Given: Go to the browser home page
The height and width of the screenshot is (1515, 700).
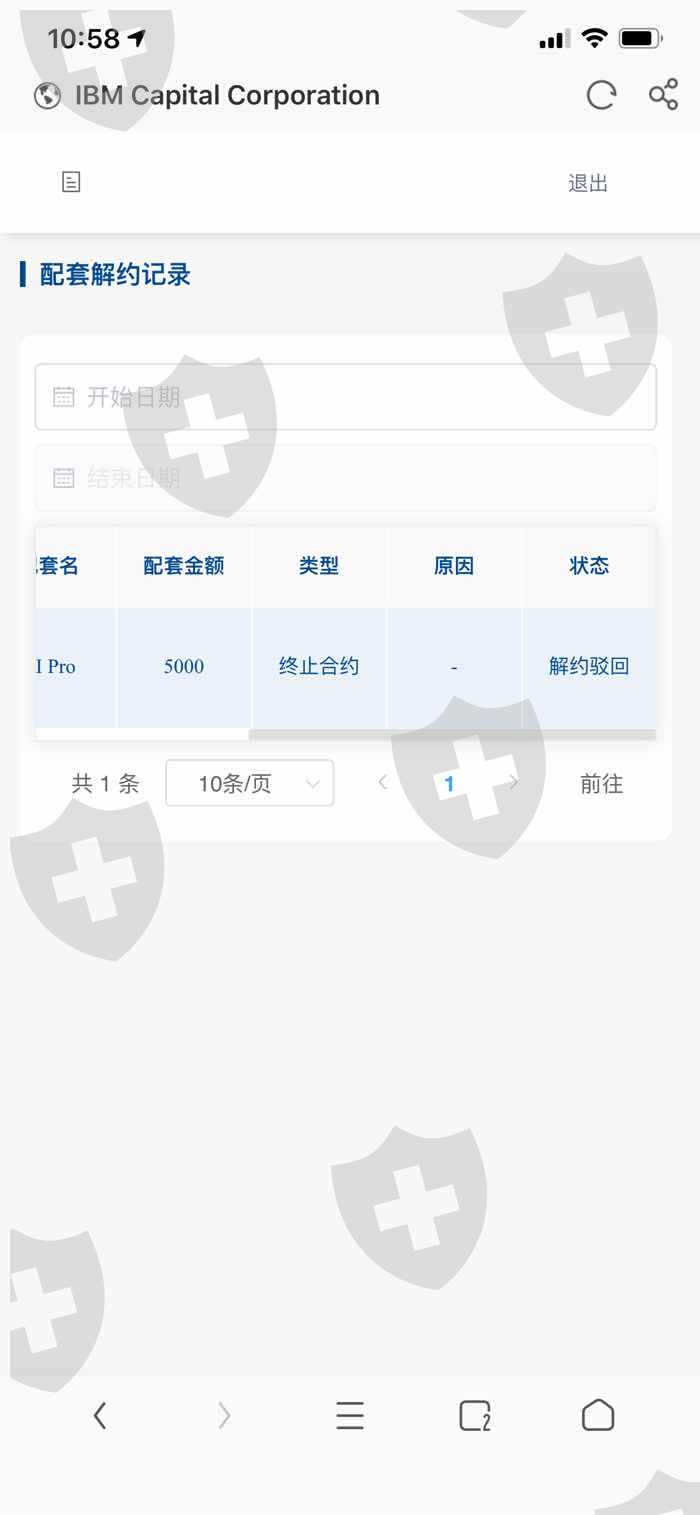Looking at the screenshot, I should 598,1415.
